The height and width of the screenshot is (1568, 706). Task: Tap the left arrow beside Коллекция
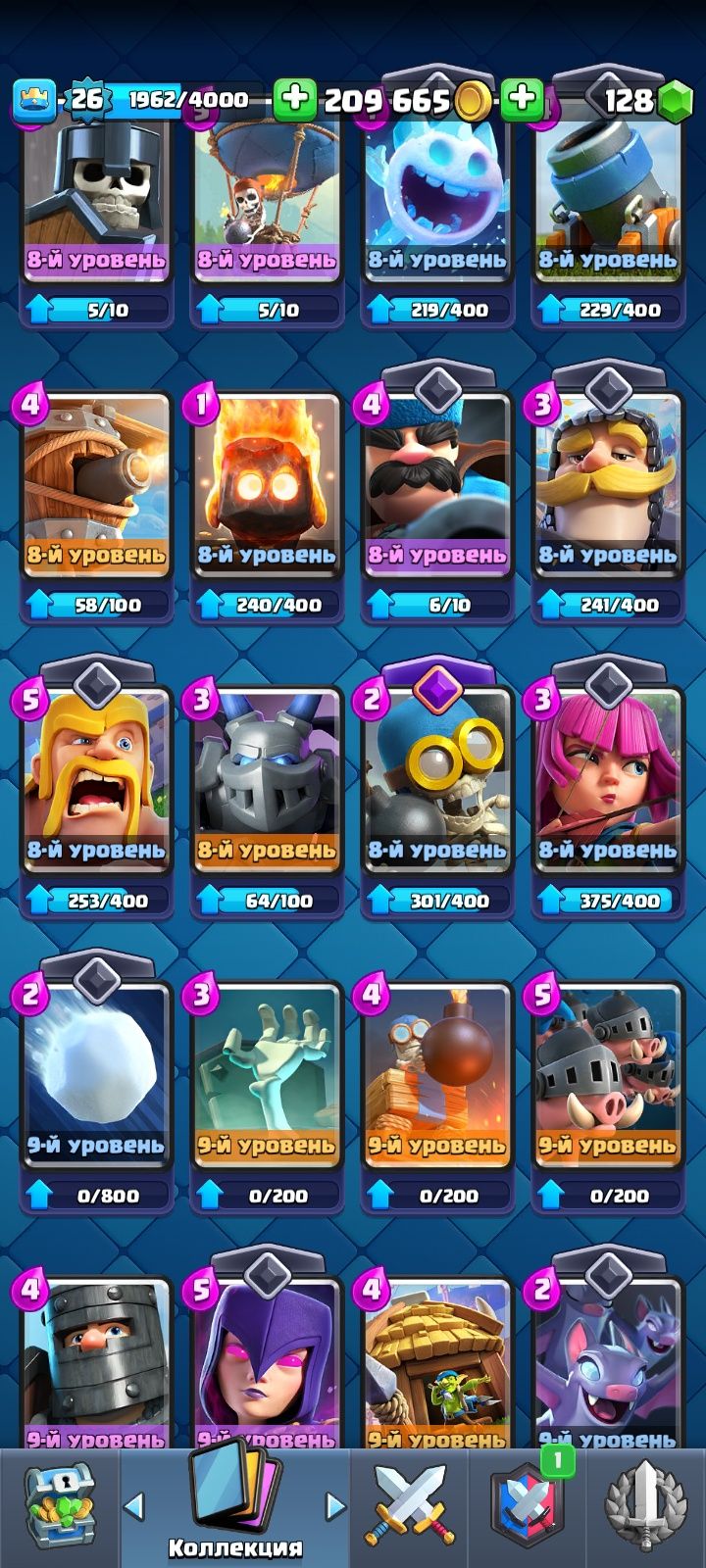[x=135, y=1505]
